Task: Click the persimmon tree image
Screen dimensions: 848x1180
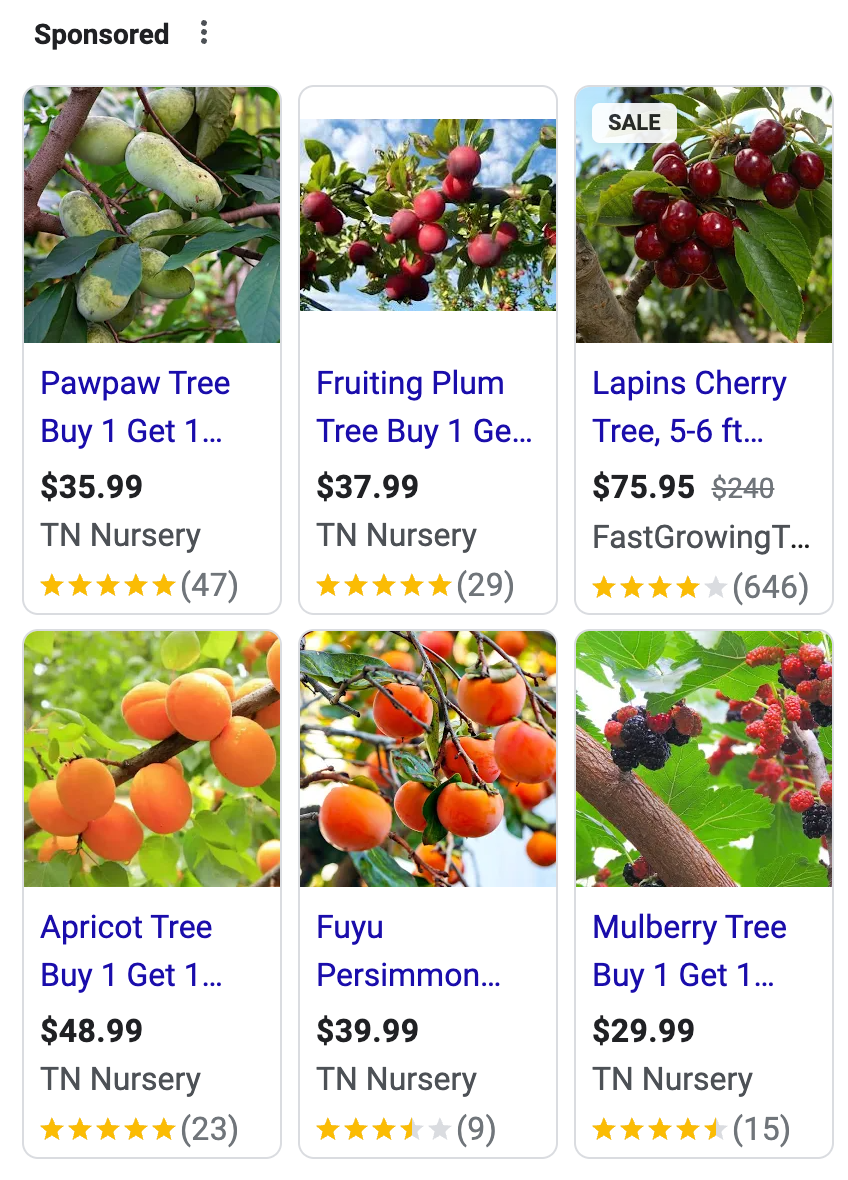Action: point(427,758)
